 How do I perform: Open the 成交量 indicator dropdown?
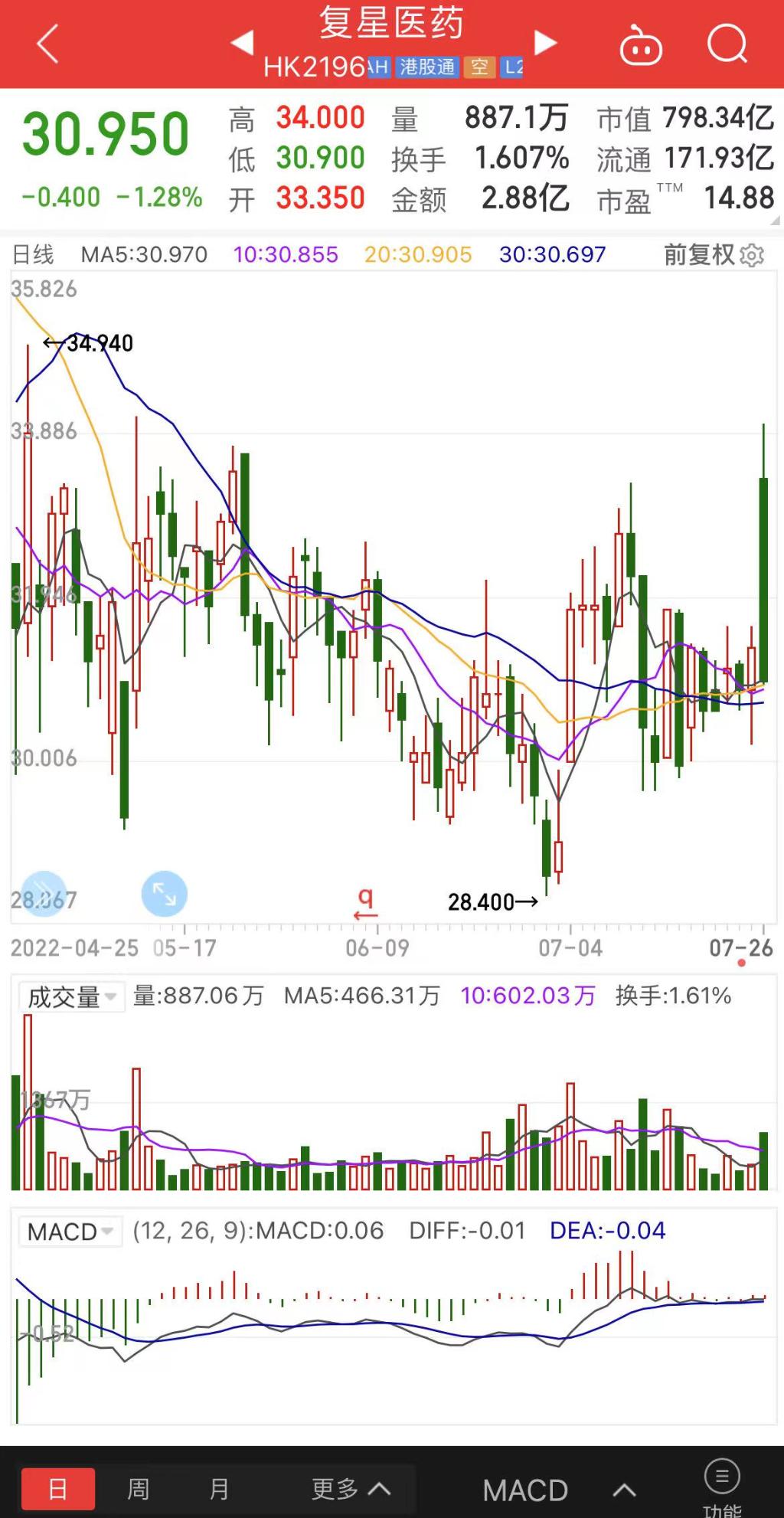[x=73, y=996]
